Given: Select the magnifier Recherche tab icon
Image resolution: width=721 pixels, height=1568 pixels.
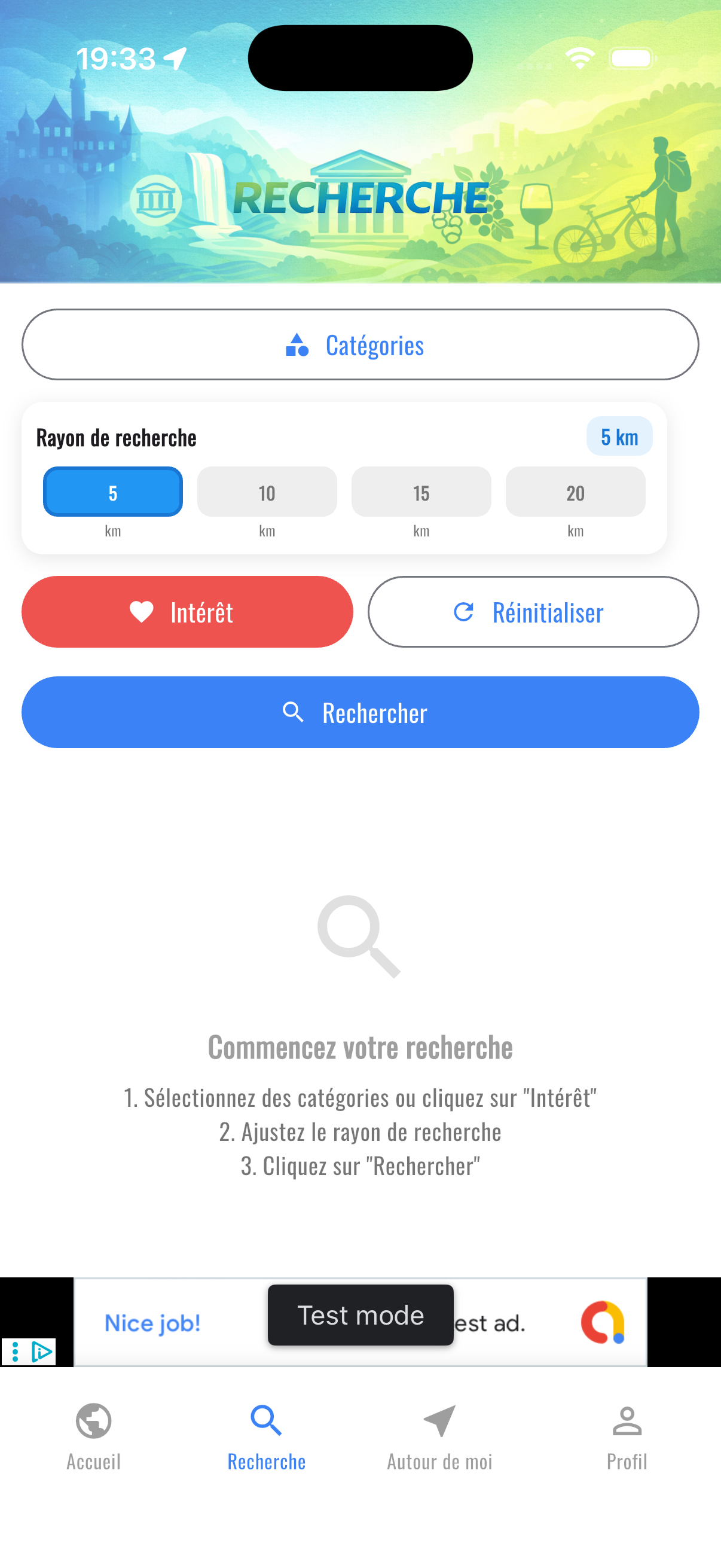Looking at the screenshot, I should tap(266, 1421).
